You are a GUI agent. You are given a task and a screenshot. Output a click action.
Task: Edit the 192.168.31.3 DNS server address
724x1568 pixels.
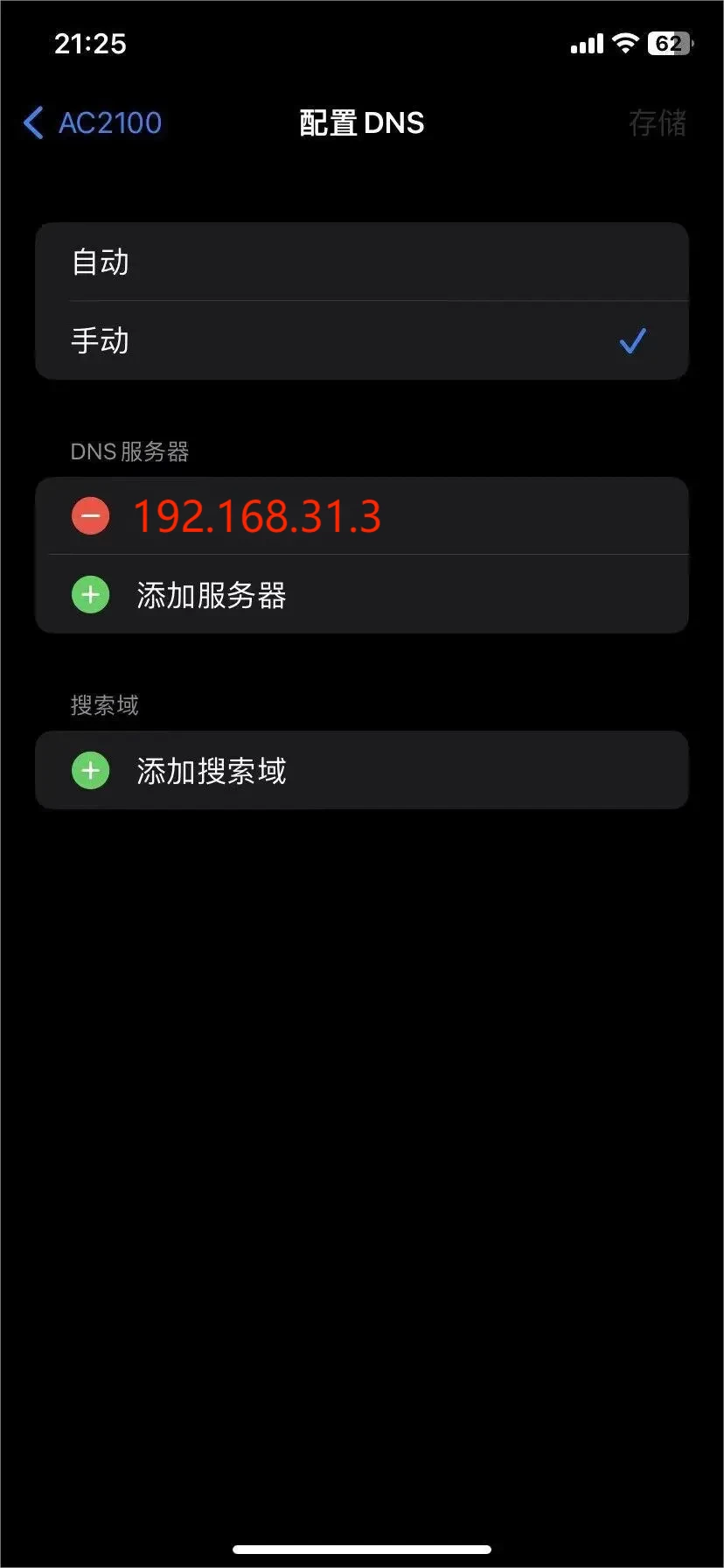[x=257, y=516]
